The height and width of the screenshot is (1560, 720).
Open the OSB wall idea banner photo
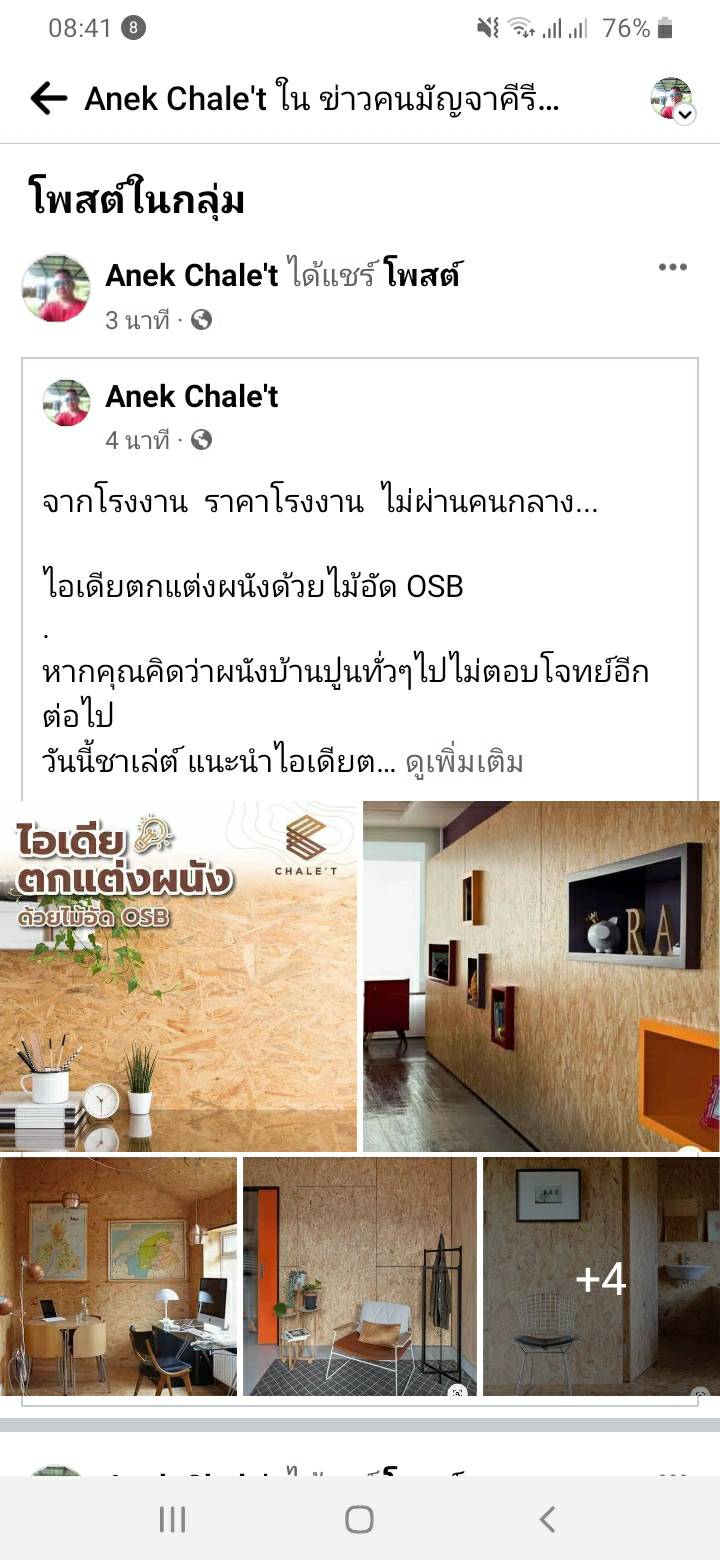point(178,976)
